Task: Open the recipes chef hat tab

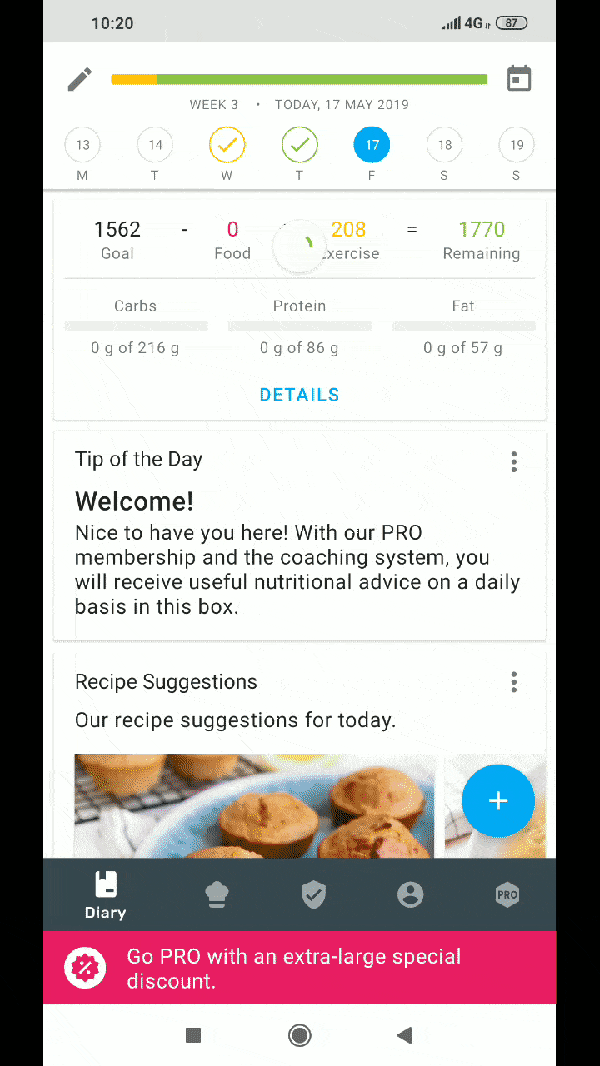Action: (x=217, y=894)
